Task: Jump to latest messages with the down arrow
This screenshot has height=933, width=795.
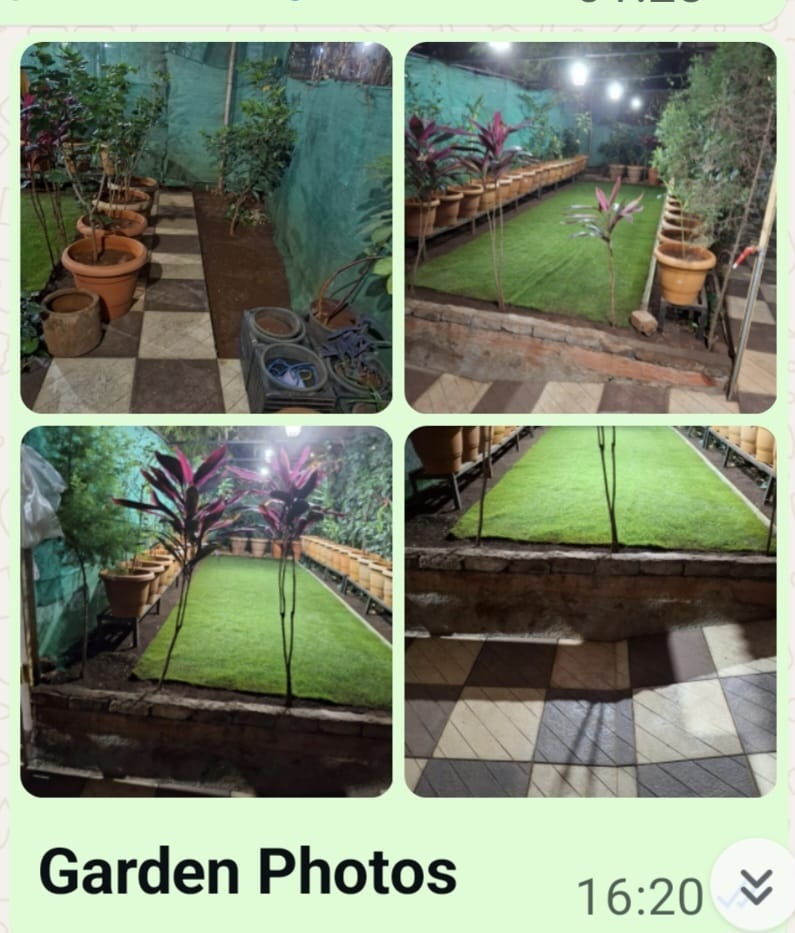Action: 756,884
